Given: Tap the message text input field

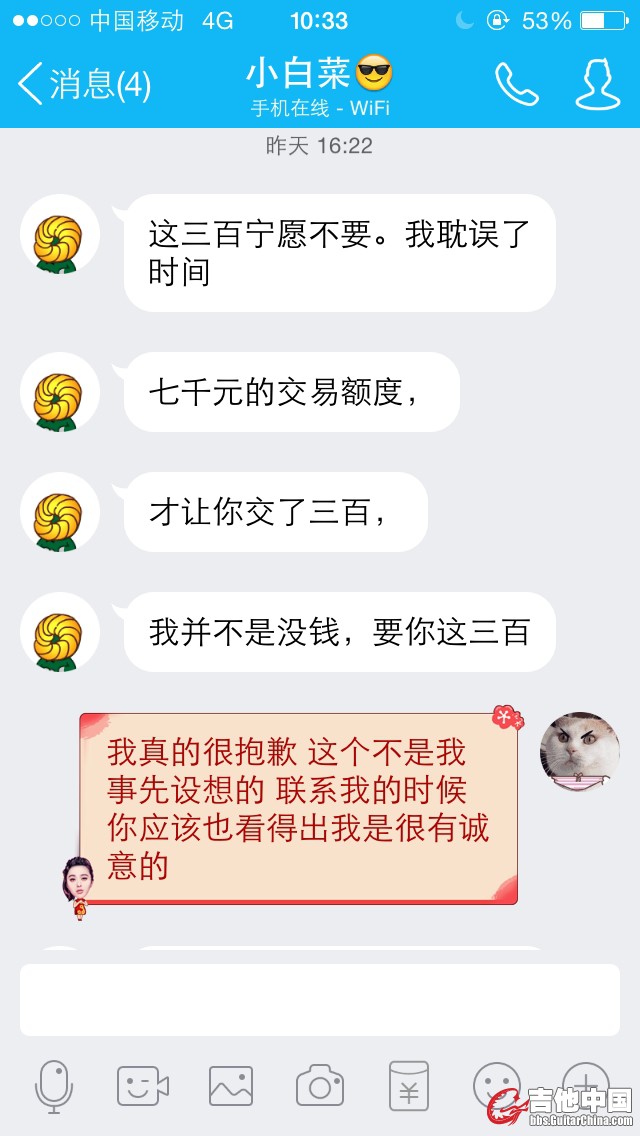Looking at the screenshot, I should 320,999.
